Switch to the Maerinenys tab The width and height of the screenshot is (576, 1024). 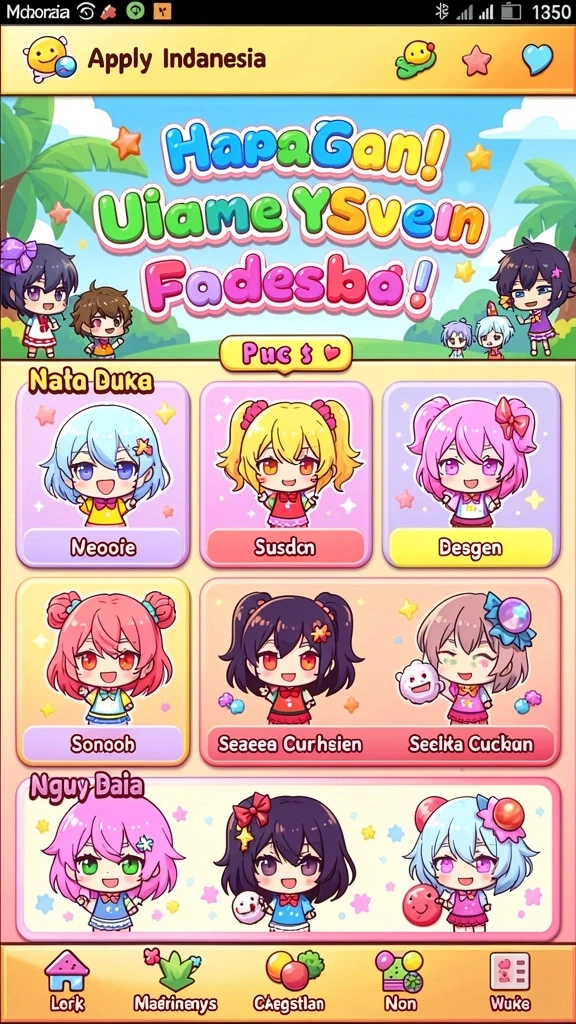click(174, 981)
